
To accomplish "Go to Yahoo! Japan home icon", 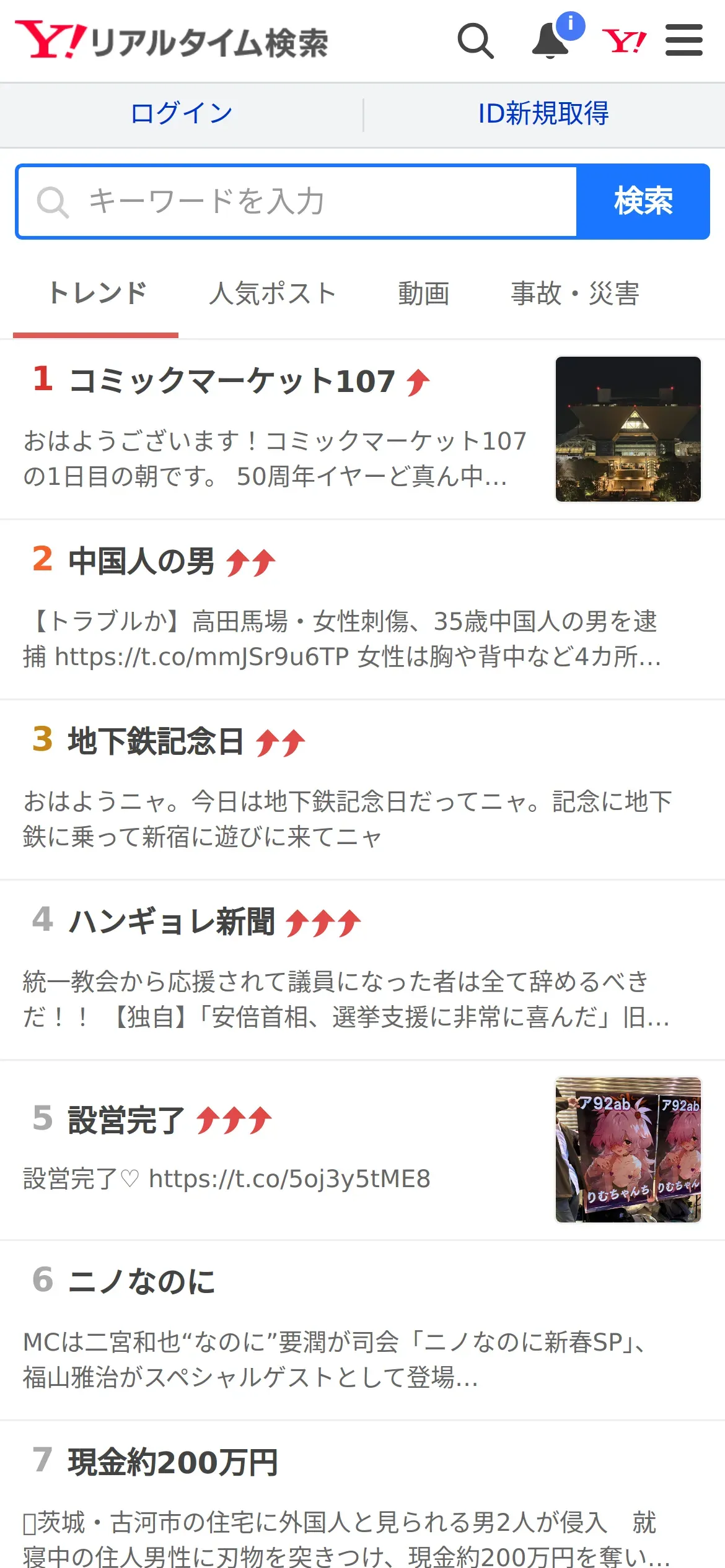I will 623,41.
